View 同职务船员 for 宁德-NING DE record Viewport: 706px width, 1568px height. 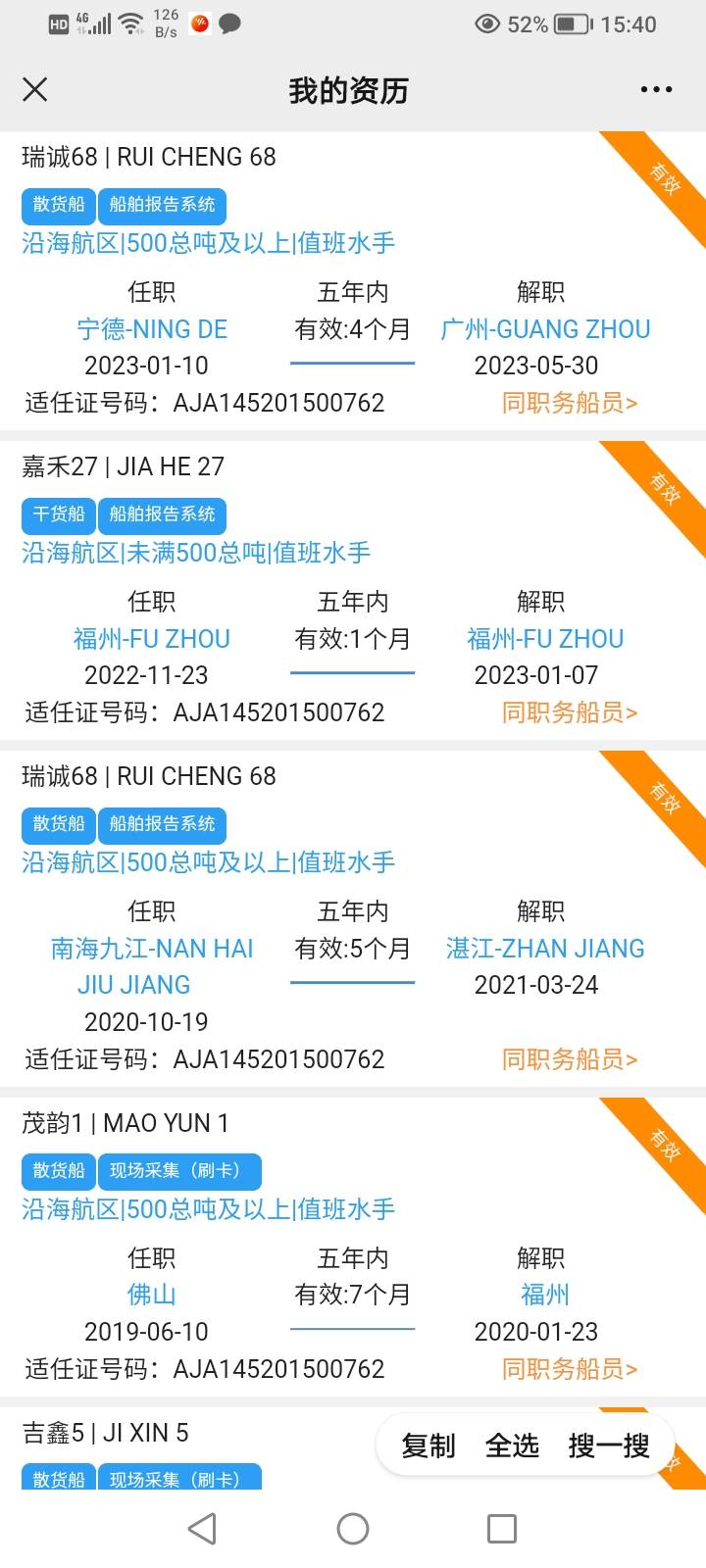click(x=570, y=403)
